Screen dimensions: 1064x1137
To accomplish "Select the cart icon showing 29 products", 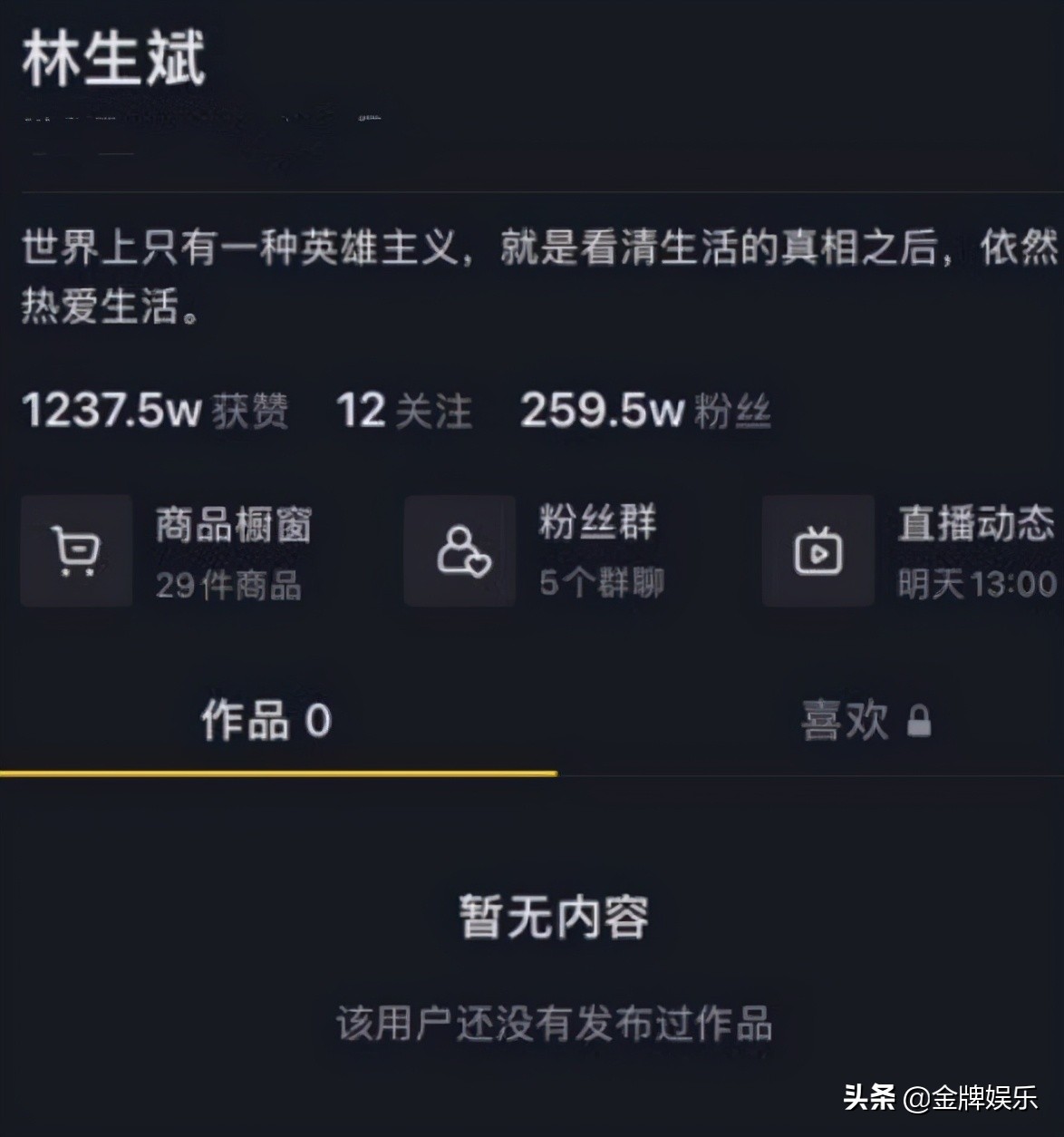I will (x=76, y=551).
